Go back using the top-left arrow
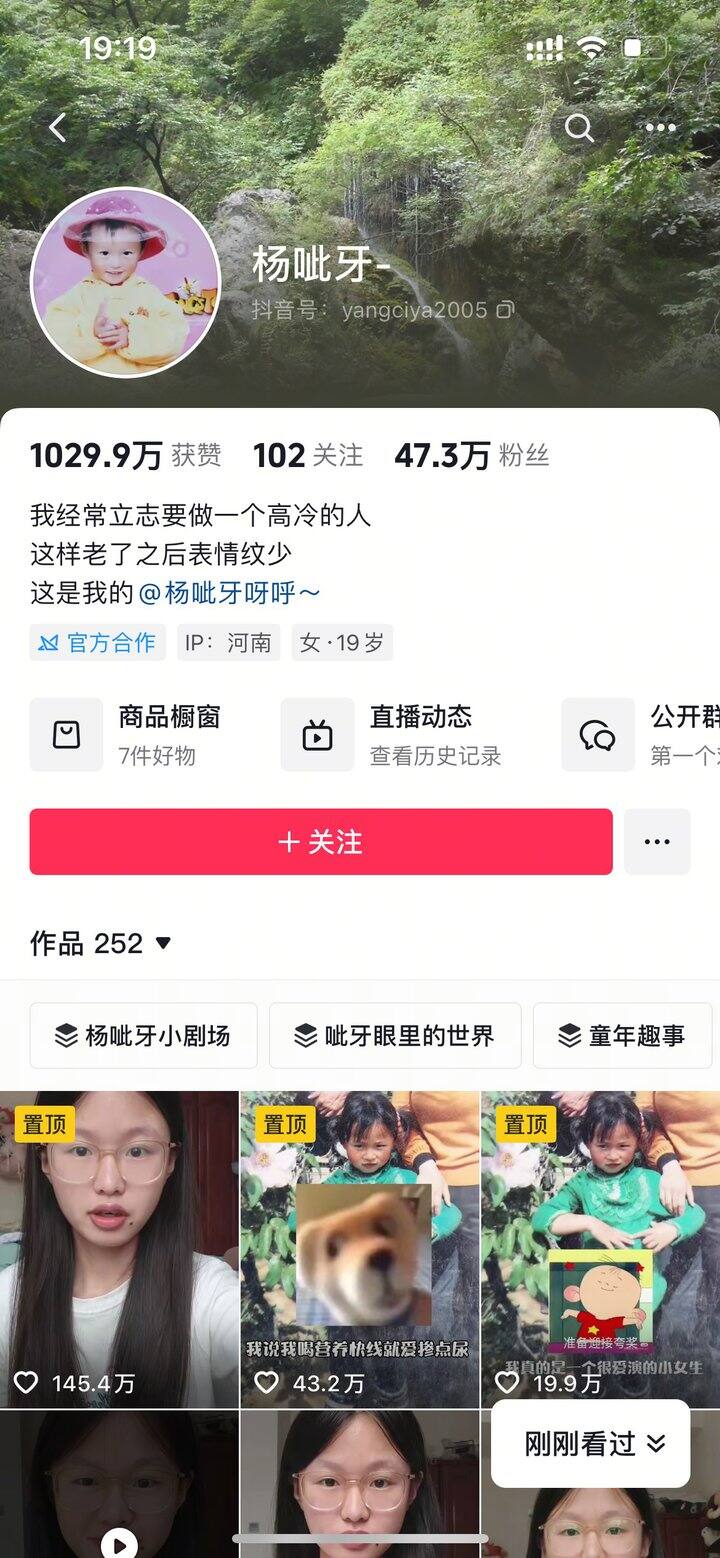Image resolution: width=720 pixels, height=1558 pixels. point(58,128)
